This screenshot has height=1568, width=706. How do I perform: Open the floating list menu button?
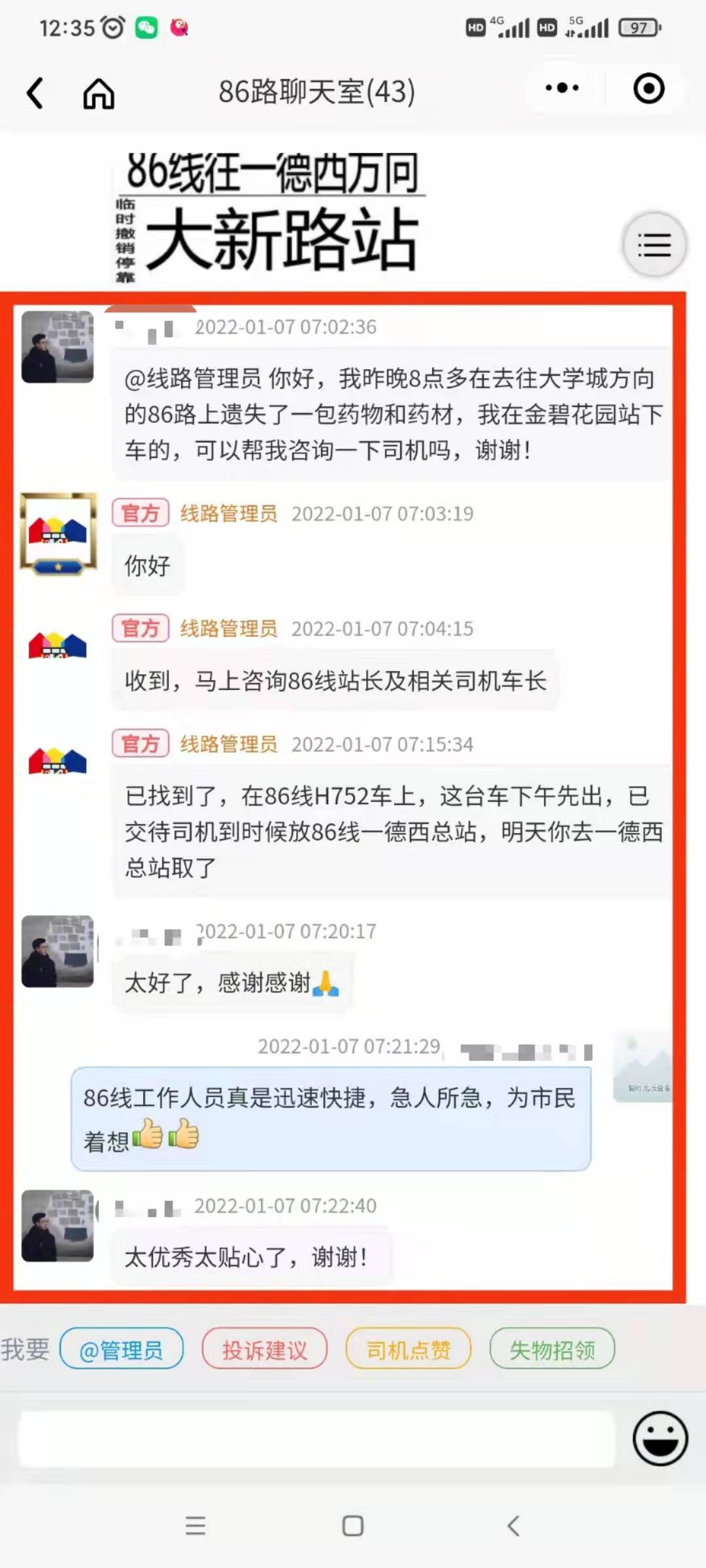[654, 245]
